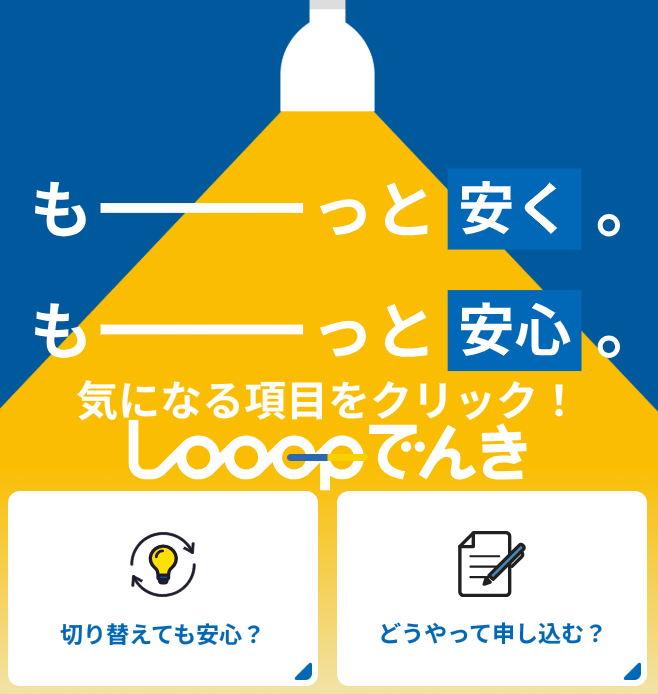Screen dimensions: 658x694
Task: Open the 切り替えても安心？ card
Action: 163,588
